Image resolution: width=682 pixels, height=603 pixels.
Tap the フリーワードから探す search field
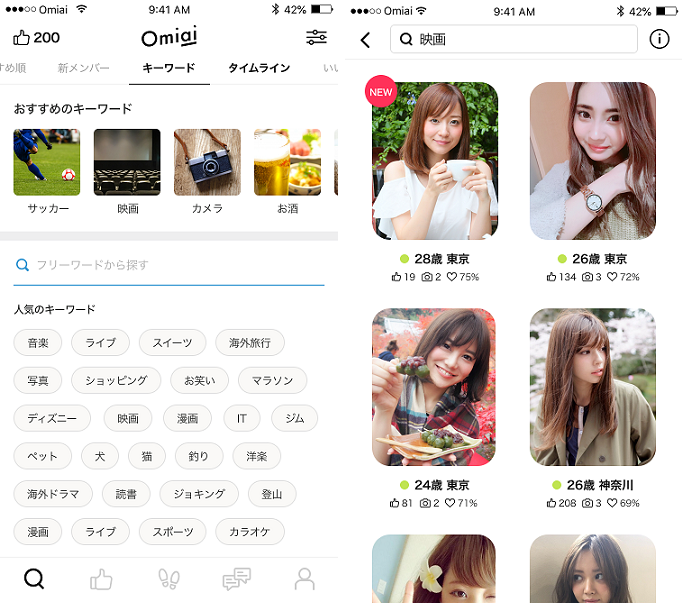point(169,265)
